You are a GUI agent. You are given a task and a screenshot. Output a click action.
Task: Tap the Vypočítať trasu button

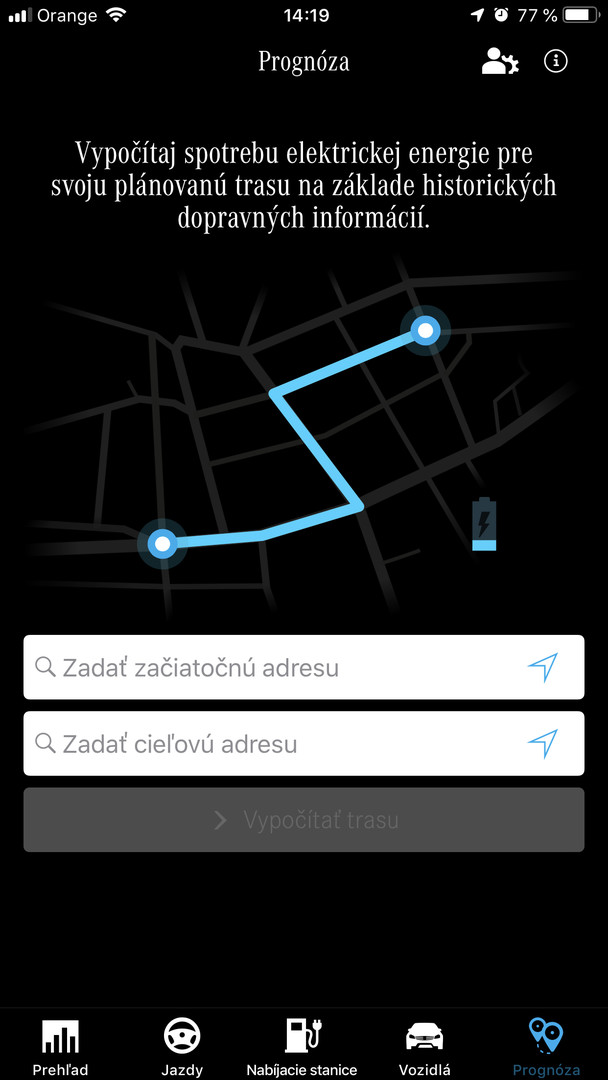click(304, 820)
